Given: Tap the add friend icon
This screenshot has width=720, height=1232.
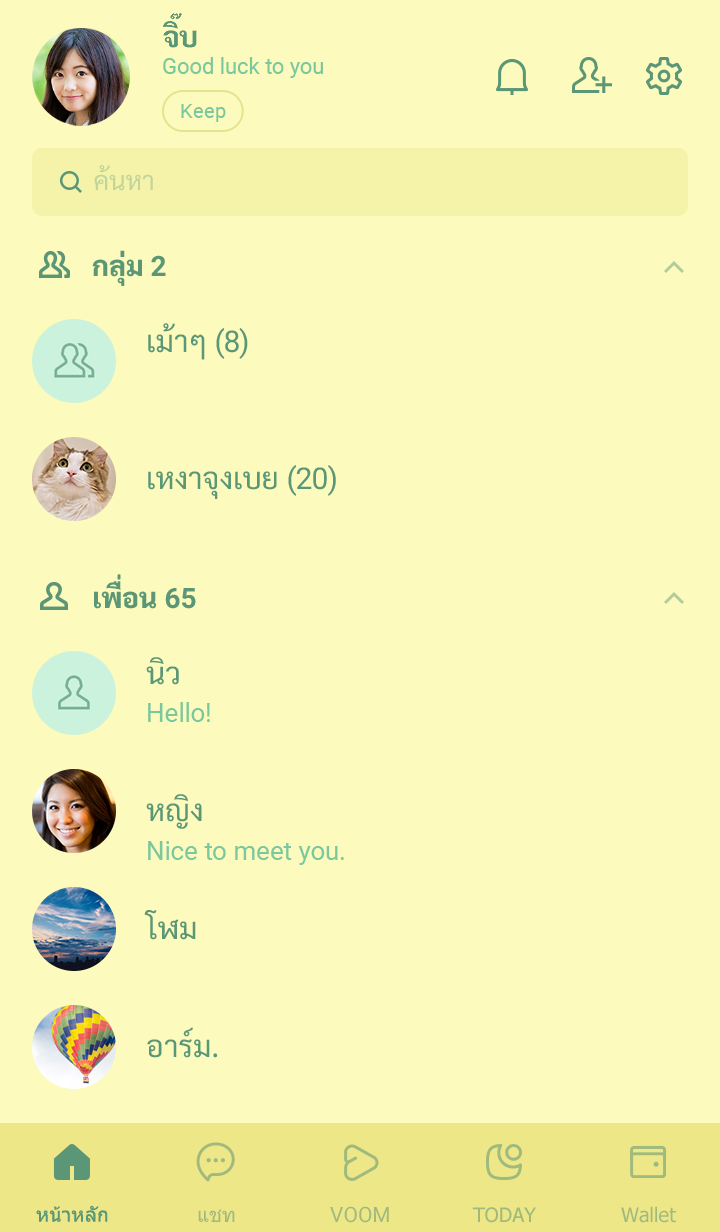Looking at the screenshot, I should tap(591, 77).
